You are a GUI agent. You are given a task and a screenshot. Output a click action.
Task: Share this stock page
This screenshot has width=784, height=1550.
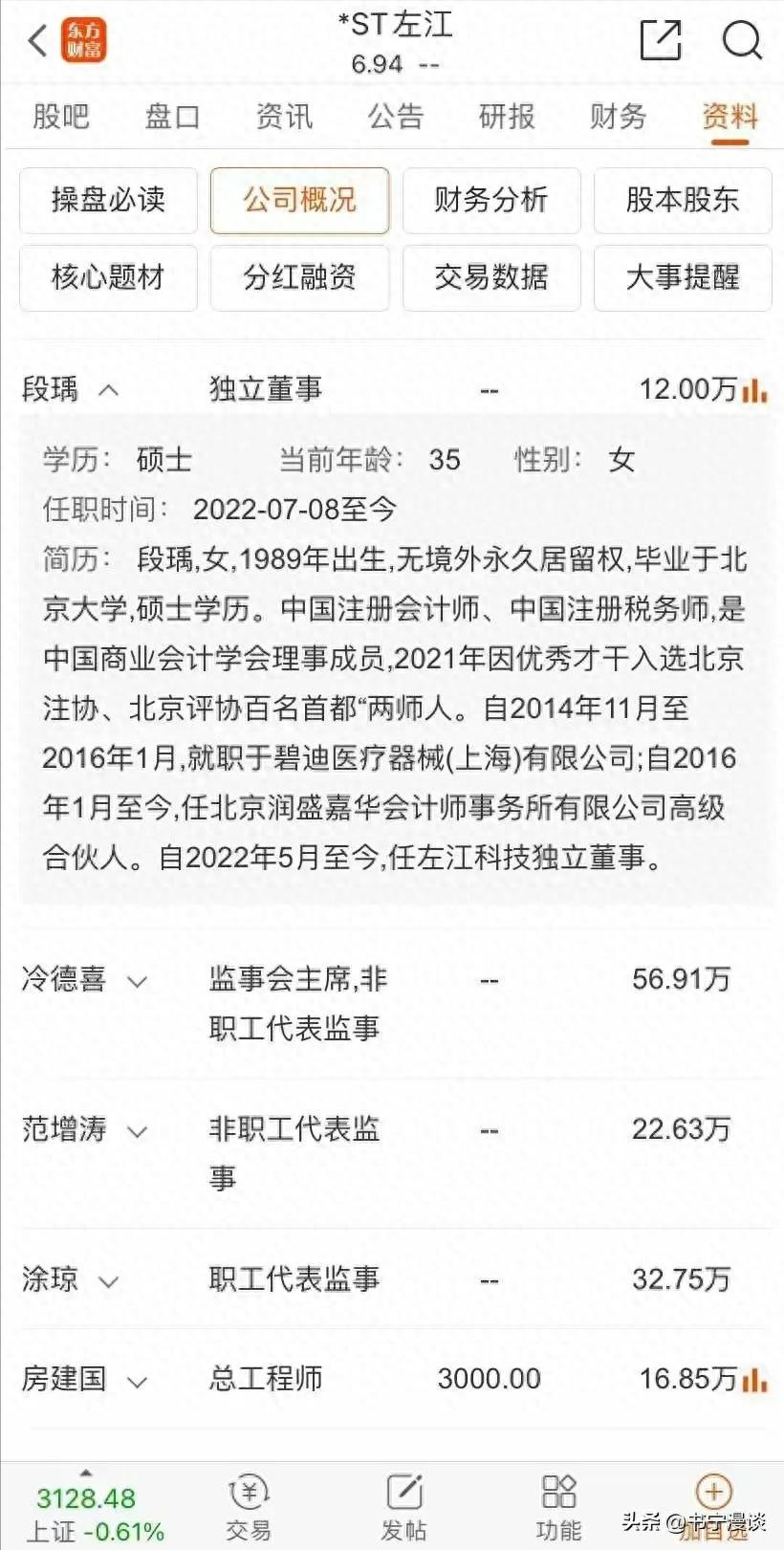pos(660,40)
